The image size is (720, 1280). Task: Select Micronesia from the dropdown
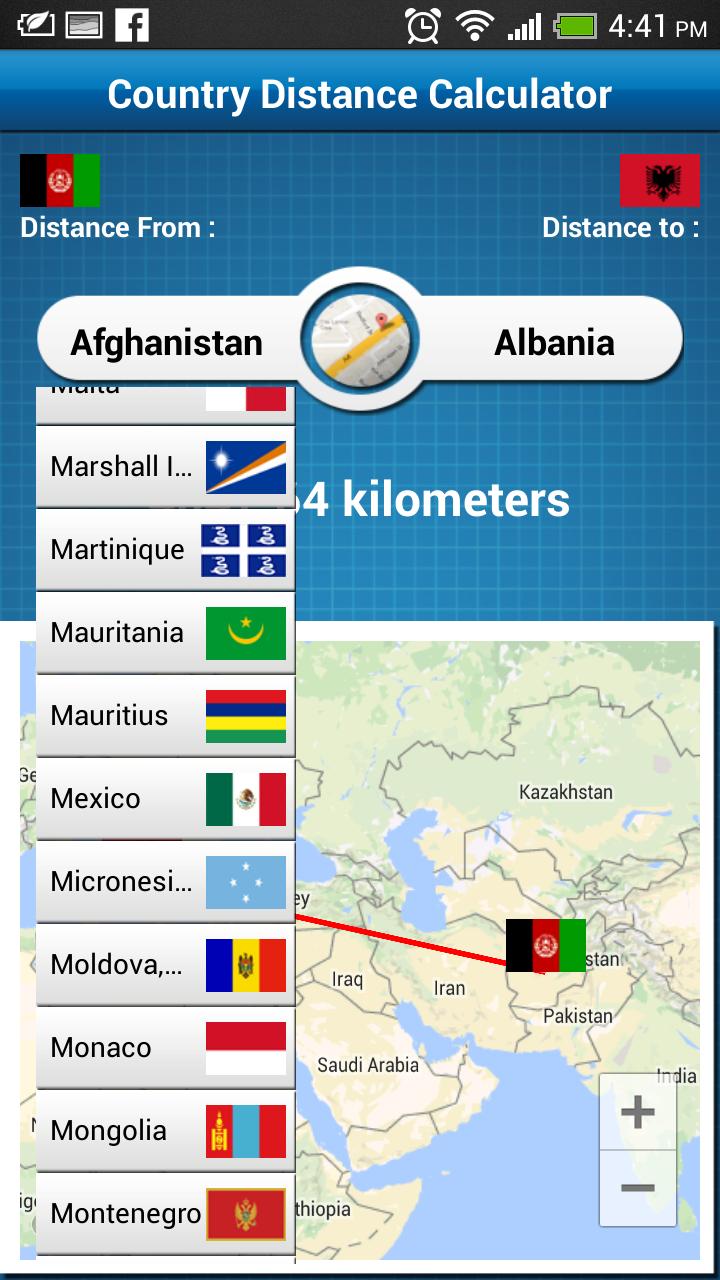click(165, 881)
